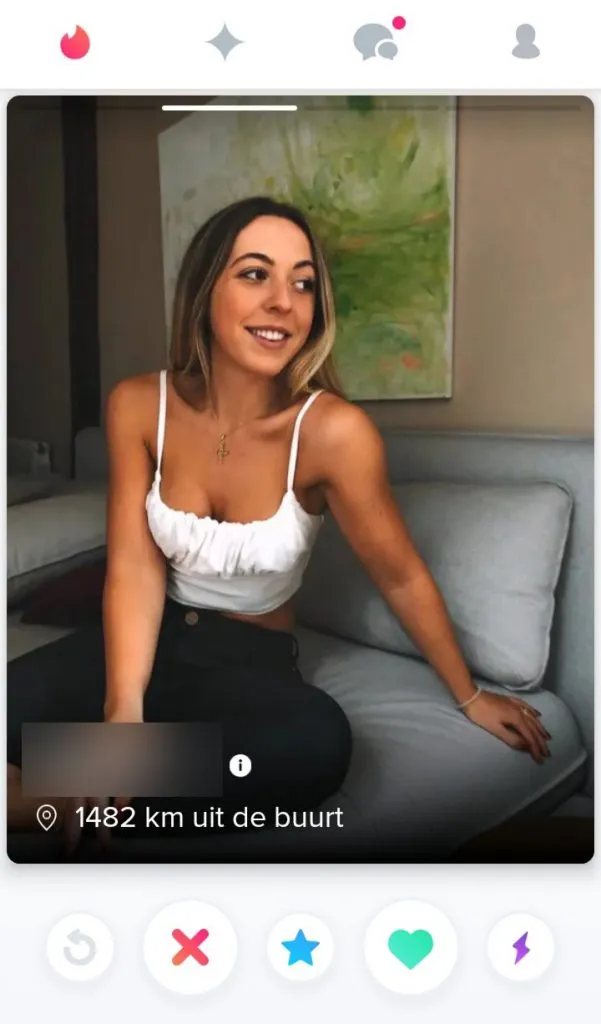Switch to the flame discovery tab

click(x=75, y=42)
